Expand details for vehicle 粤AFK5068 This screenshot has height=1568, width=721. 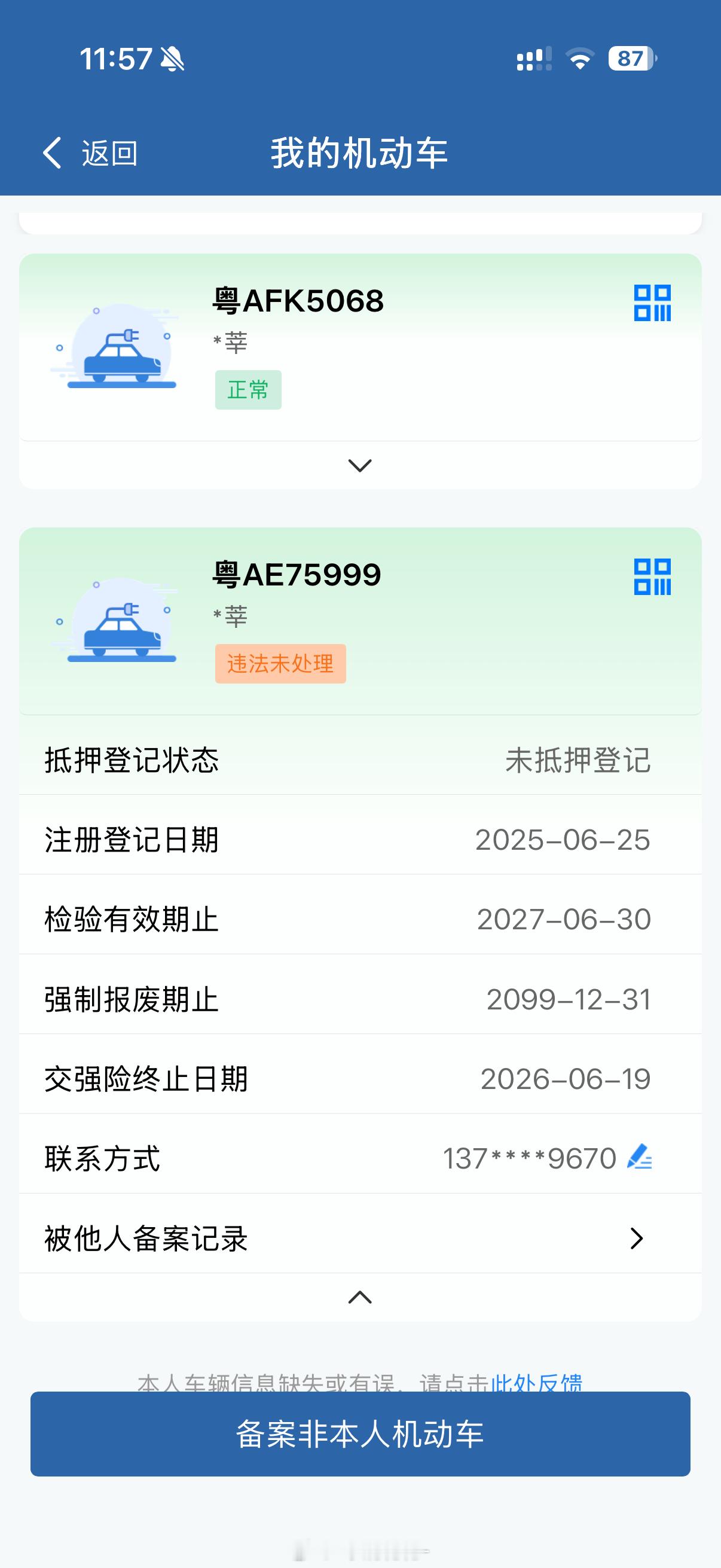(x=360, y=465)
